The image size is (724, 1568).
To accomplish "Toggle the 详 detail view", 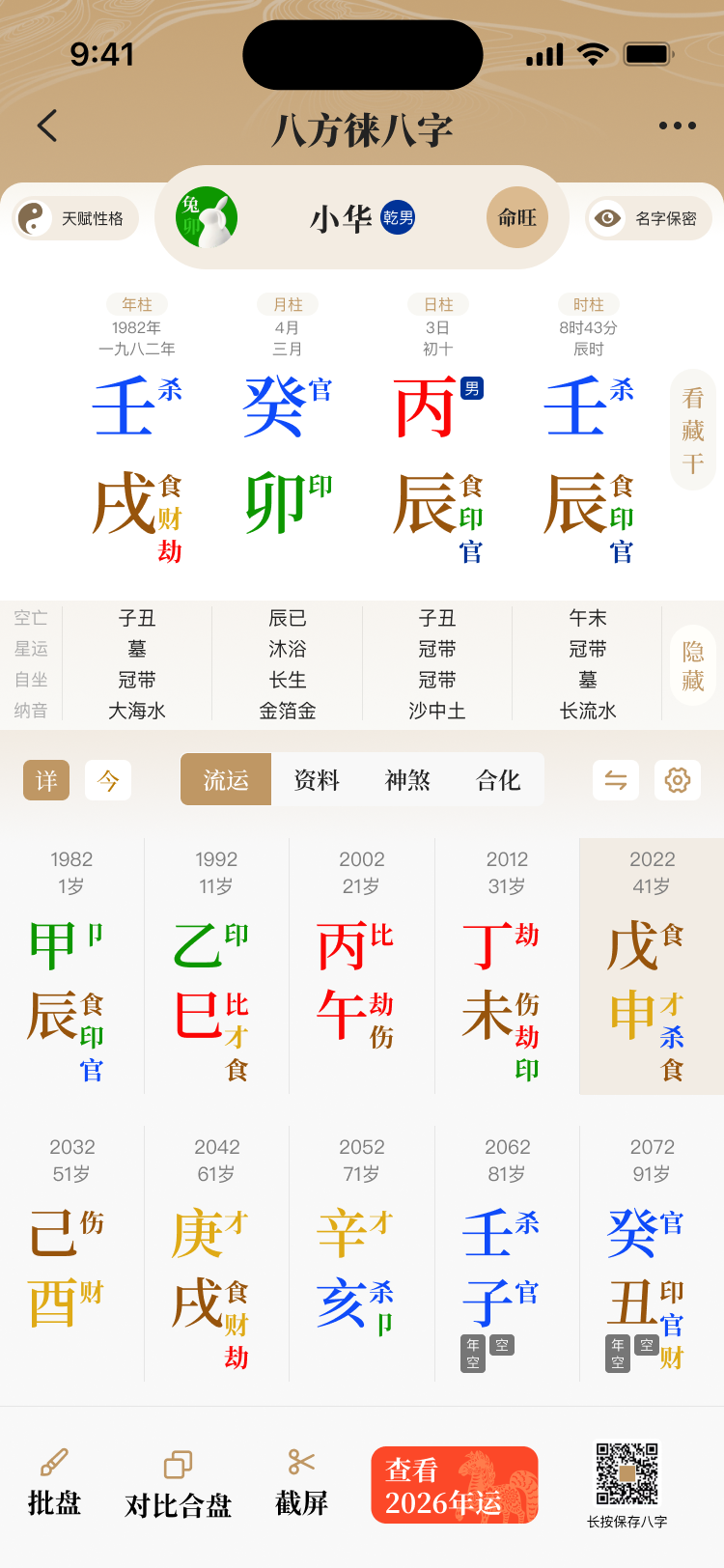I will pos(46,779).
